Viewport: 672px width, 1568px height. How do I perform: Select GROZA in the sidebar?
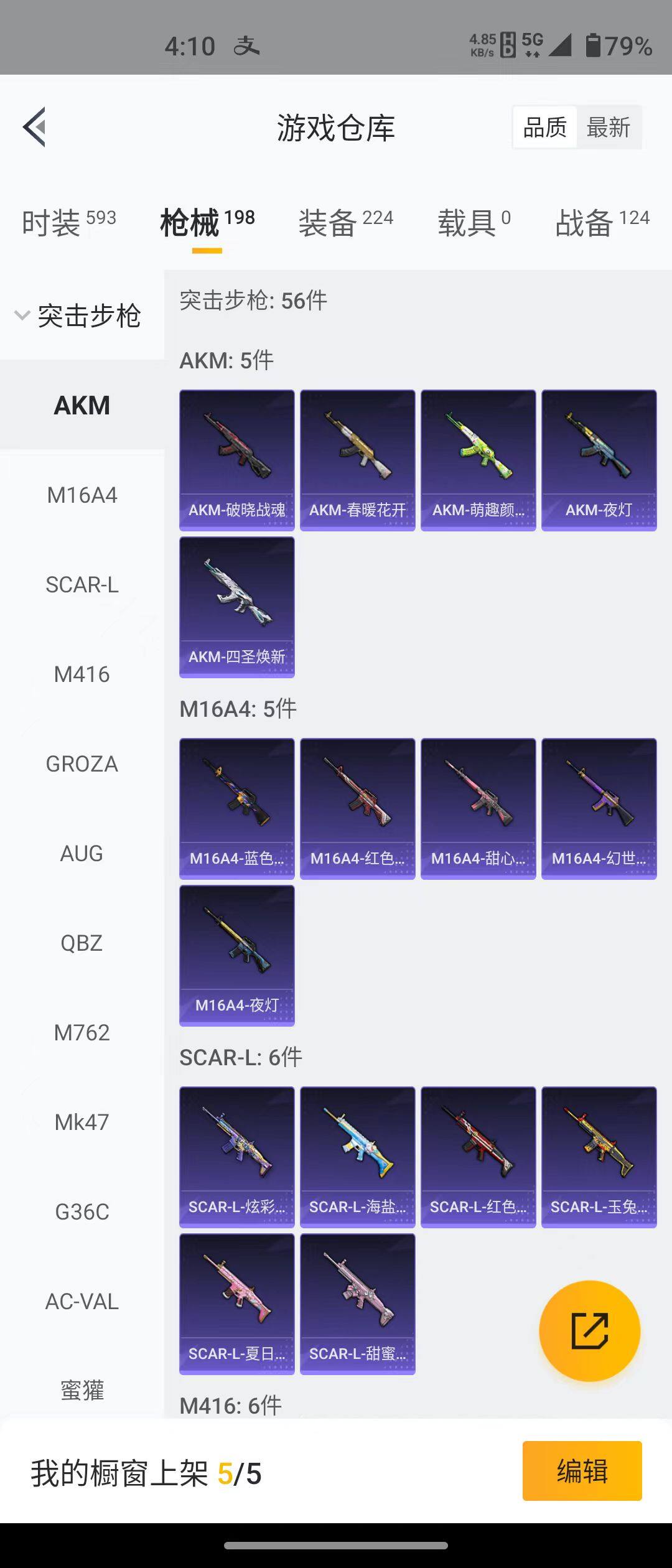pyautogui.click(x=82, y=764)
